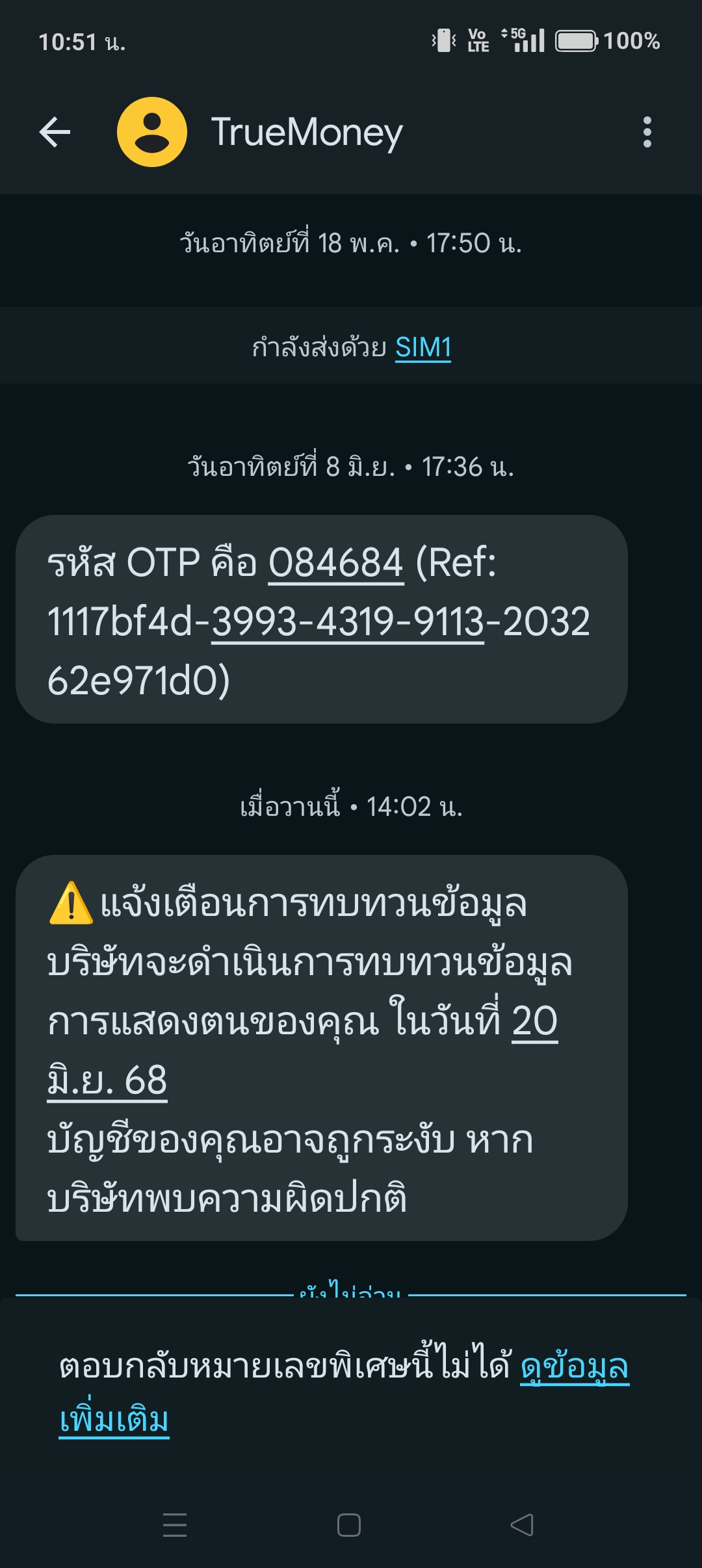
Task: Go back to the conversation list
Action: click(x=55, y=132)
